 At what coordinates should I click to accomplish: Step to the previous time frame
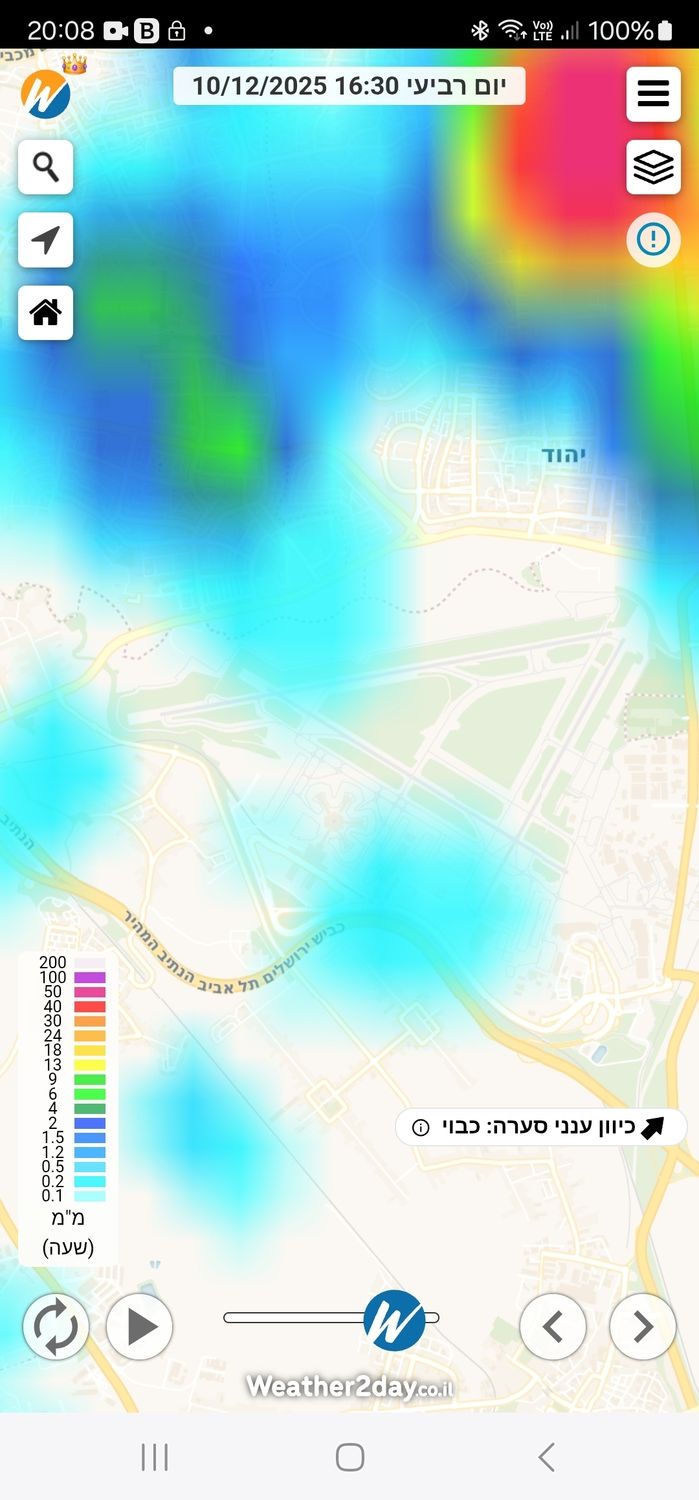click(552, 1327)
